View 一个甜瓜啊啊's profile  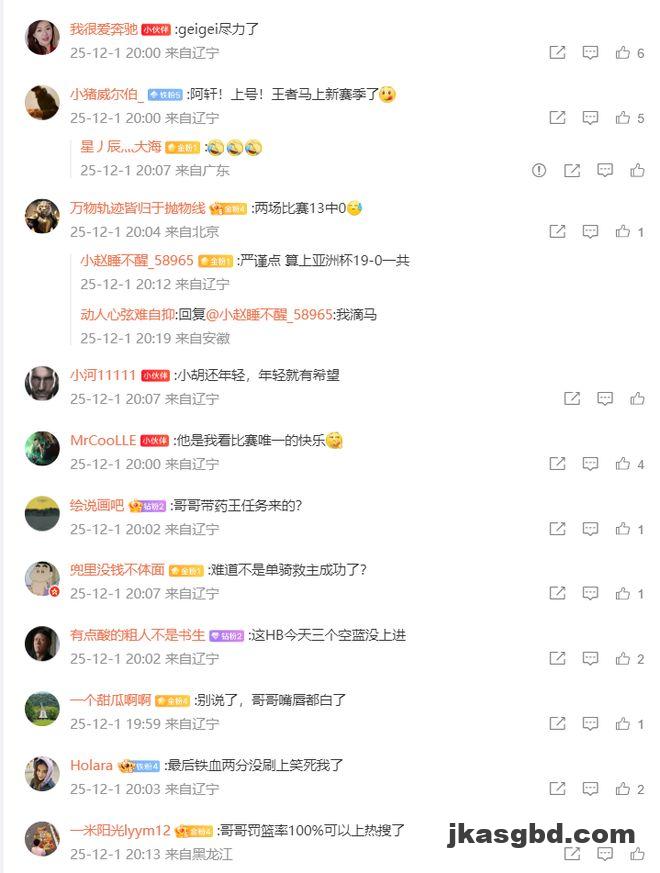tap(110, 700)
